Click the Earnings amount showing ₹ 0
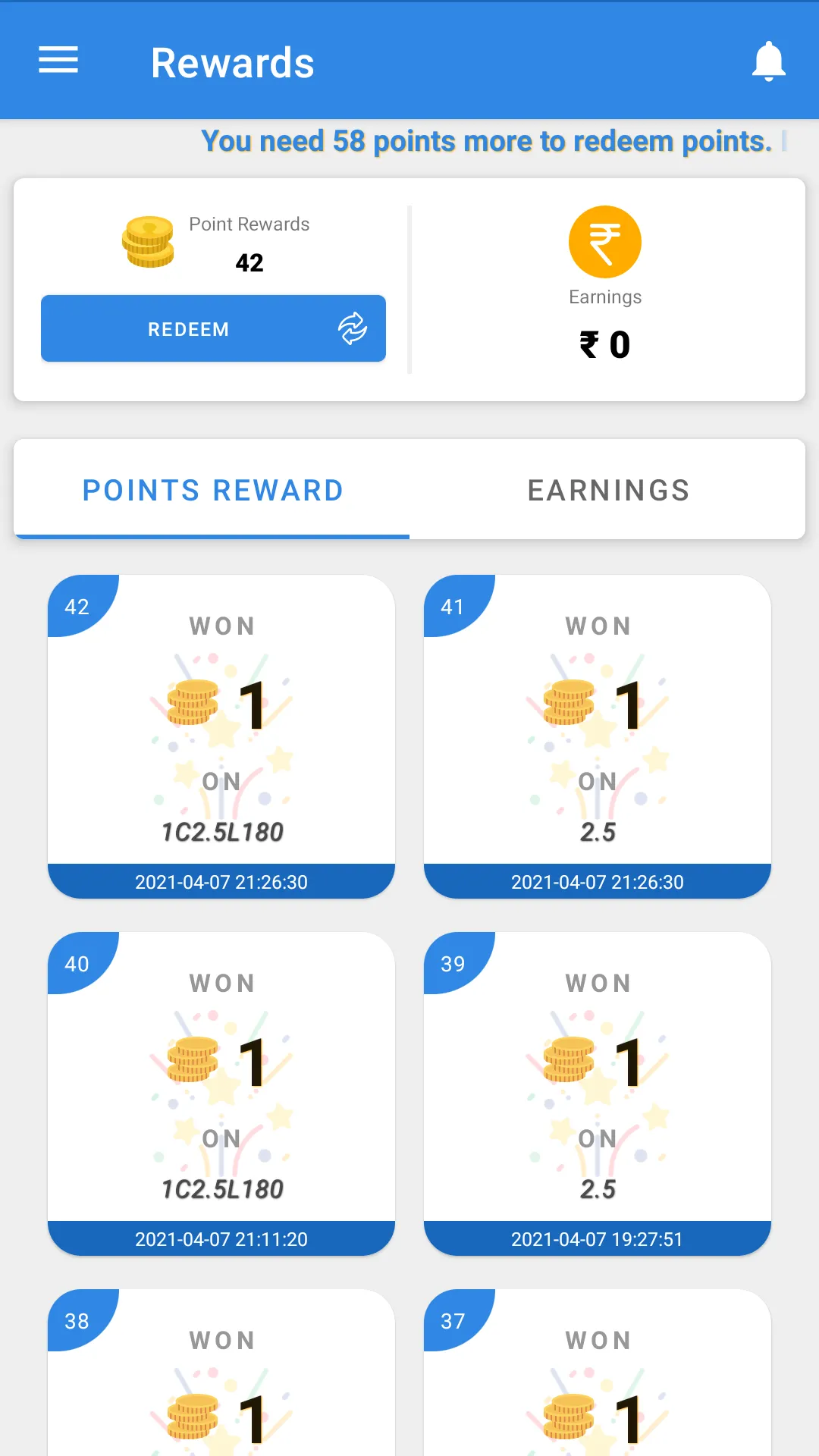 point(604,344)
